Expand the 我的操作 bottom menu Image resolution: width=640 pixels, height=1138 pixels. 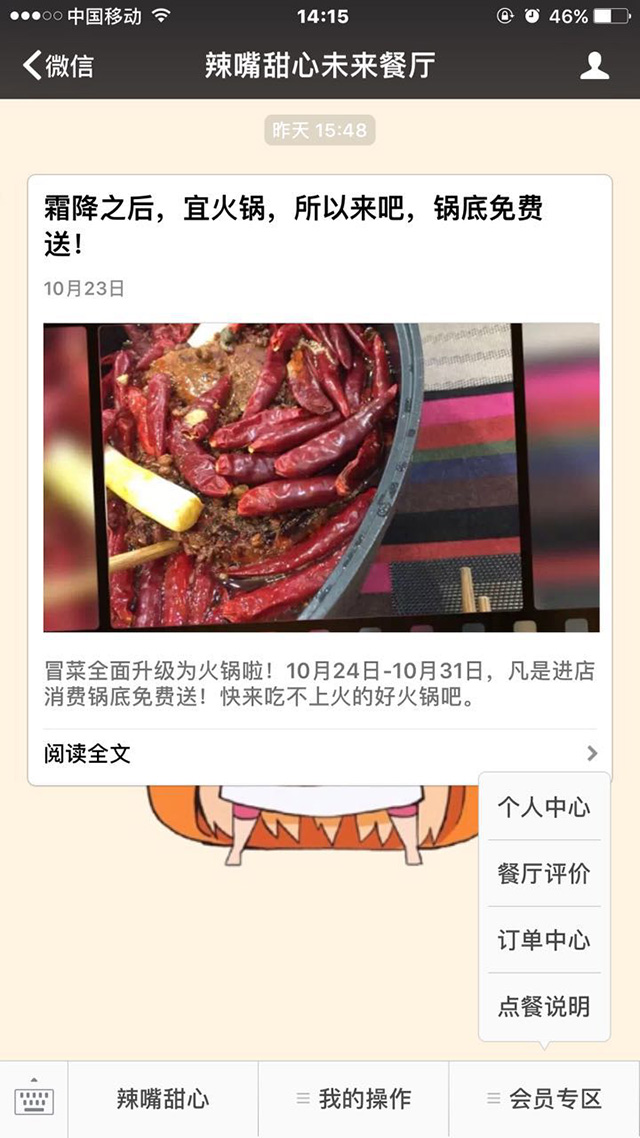[354, 1100]
